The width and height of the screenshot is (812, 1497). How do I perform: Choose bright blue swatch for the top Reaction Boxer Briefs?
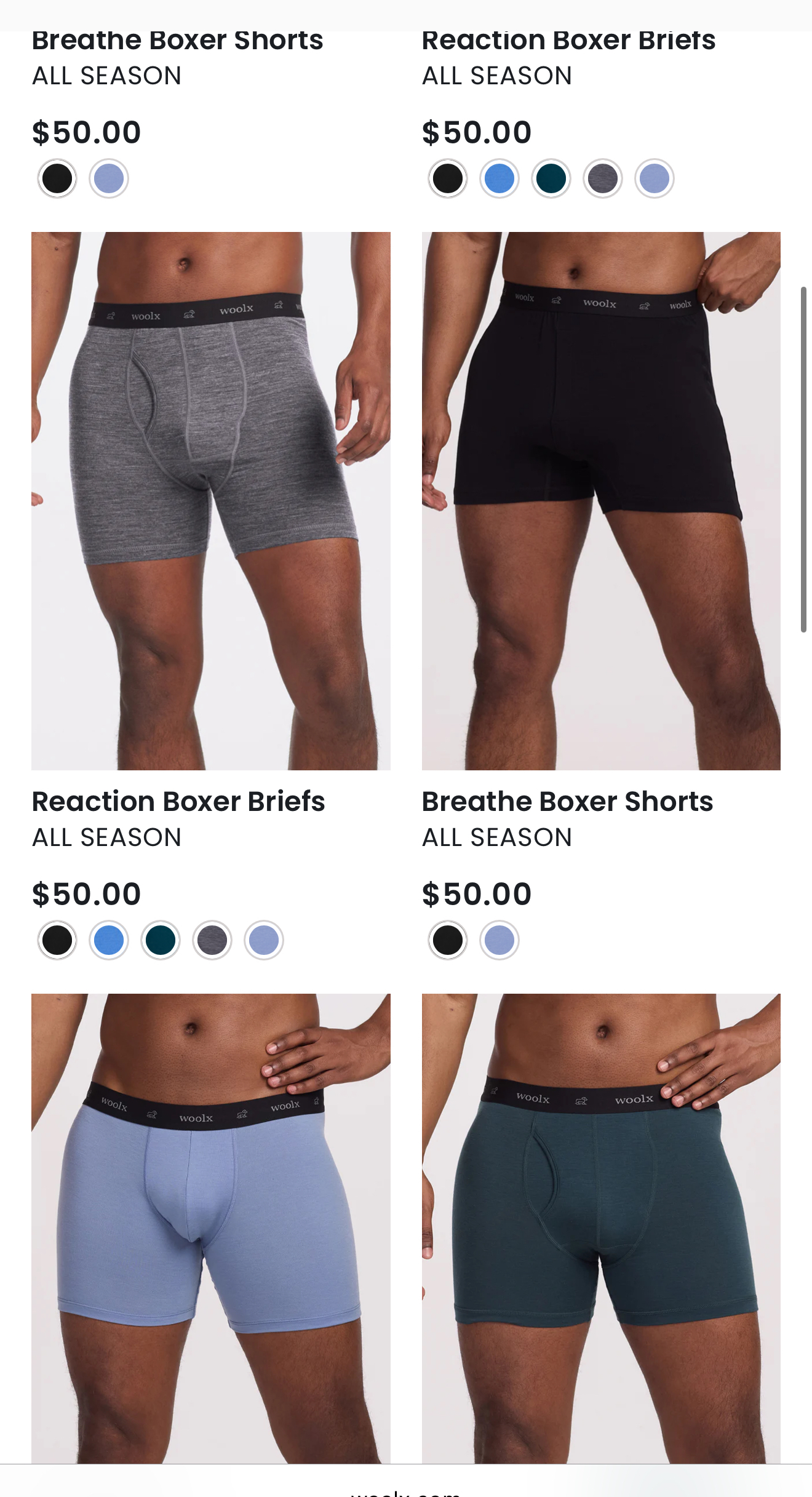click(499, 178)
